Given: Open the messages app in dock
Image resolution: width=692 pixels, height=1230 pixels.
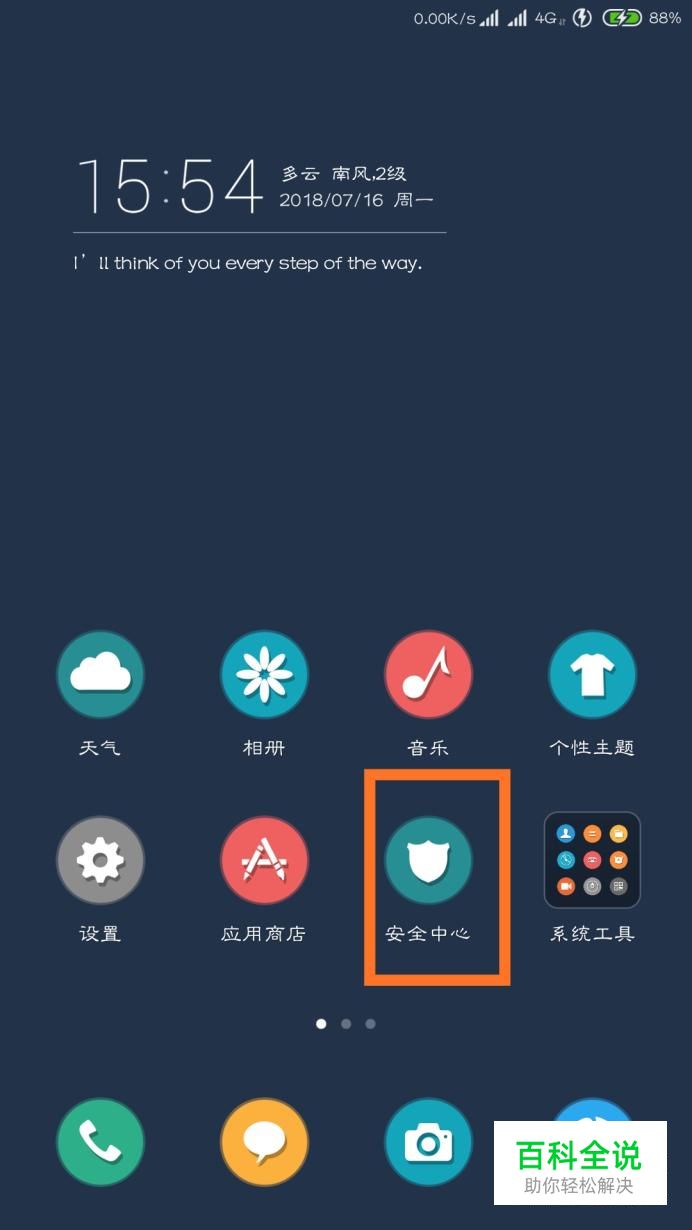Looking at the screenshot, I should pos(264,1142).
